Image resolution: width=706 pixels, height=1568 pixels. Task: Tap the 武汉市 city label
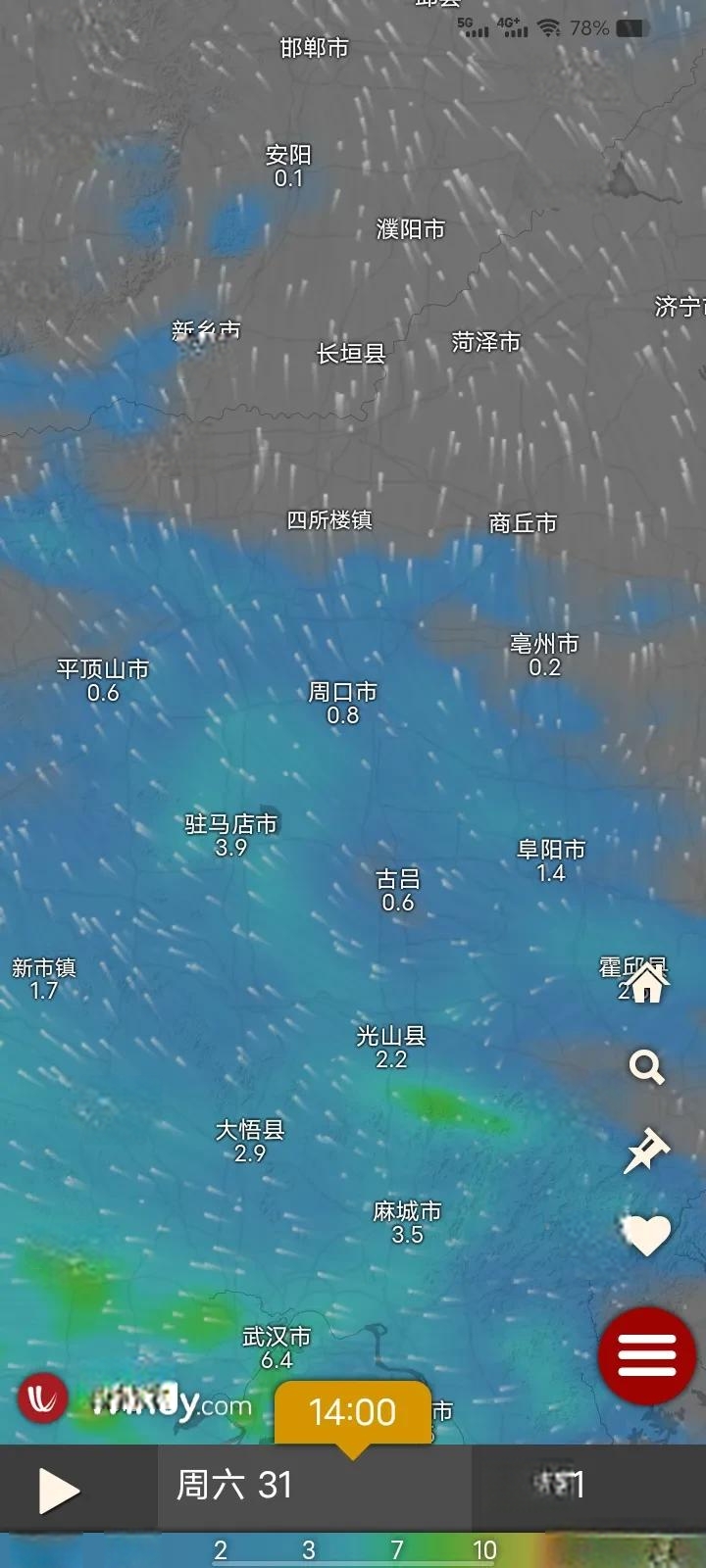pyautogui.click(x=277, y=1337)
